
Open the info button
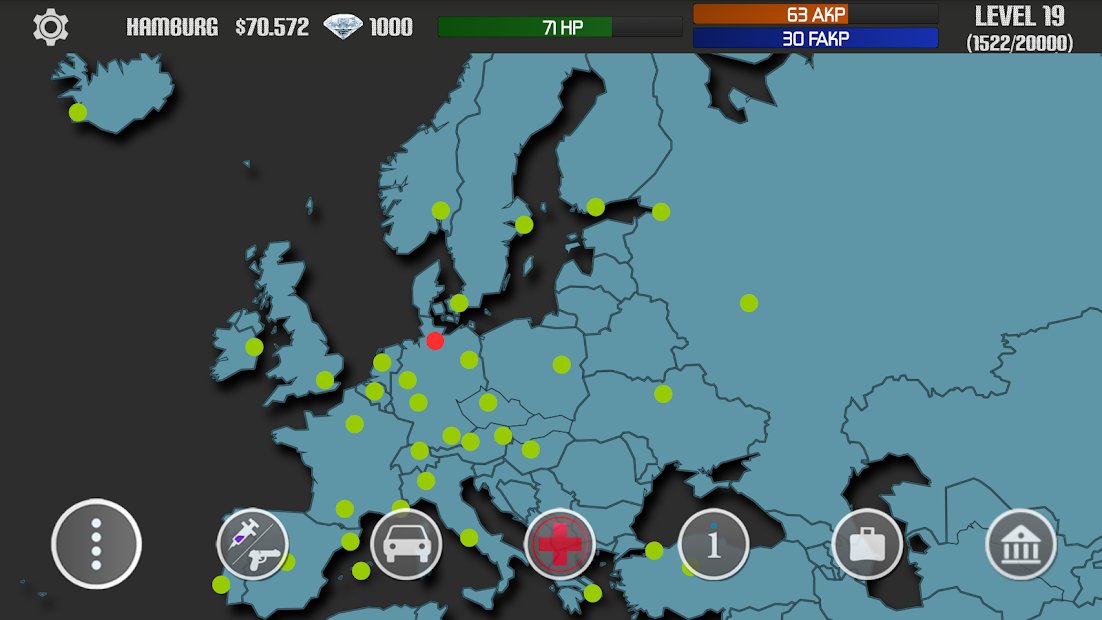pyautogui.click(x=713, y=544)
